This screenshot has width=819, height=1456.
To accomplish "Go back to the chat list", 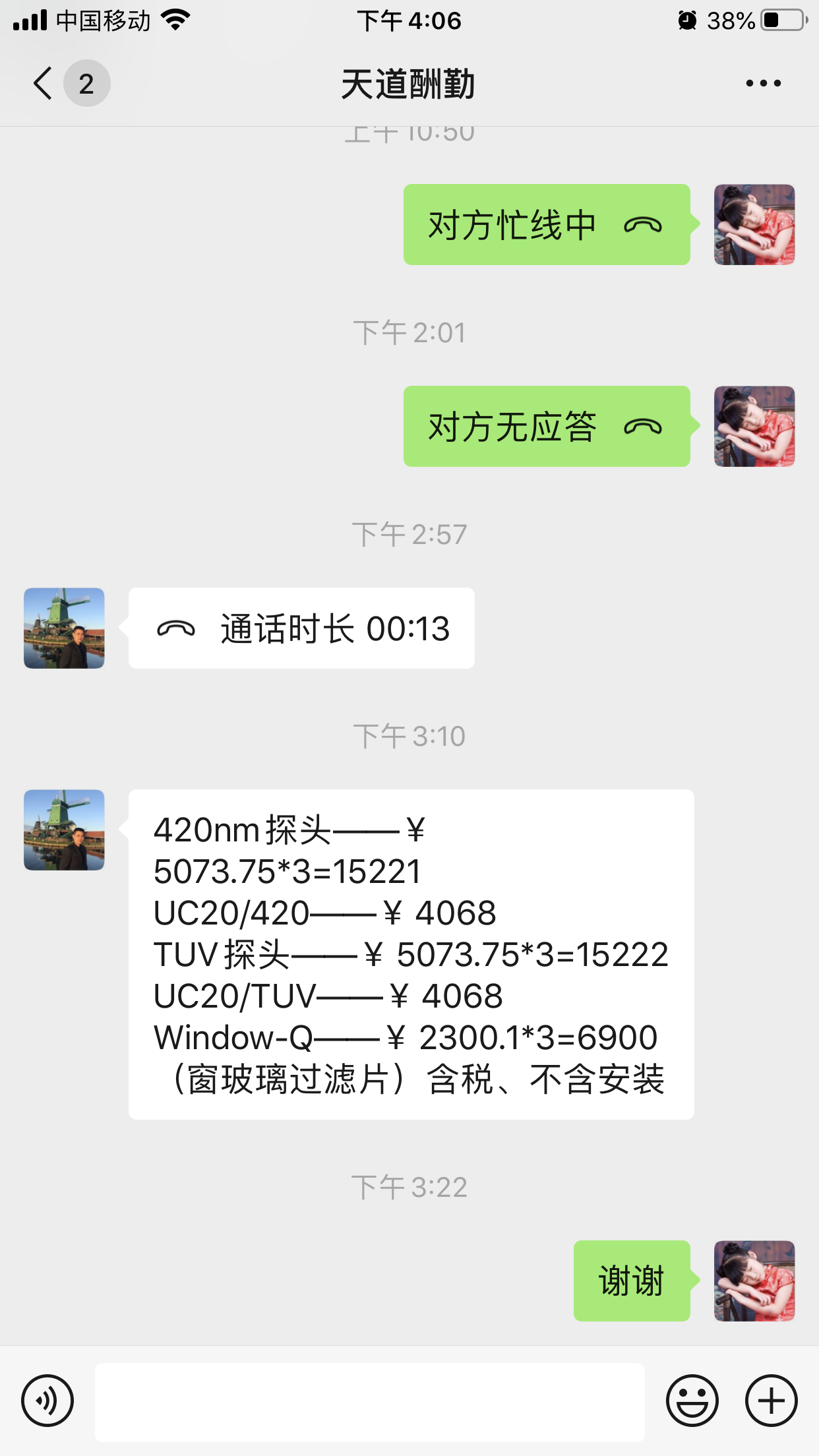I will [x=44, y=84].
